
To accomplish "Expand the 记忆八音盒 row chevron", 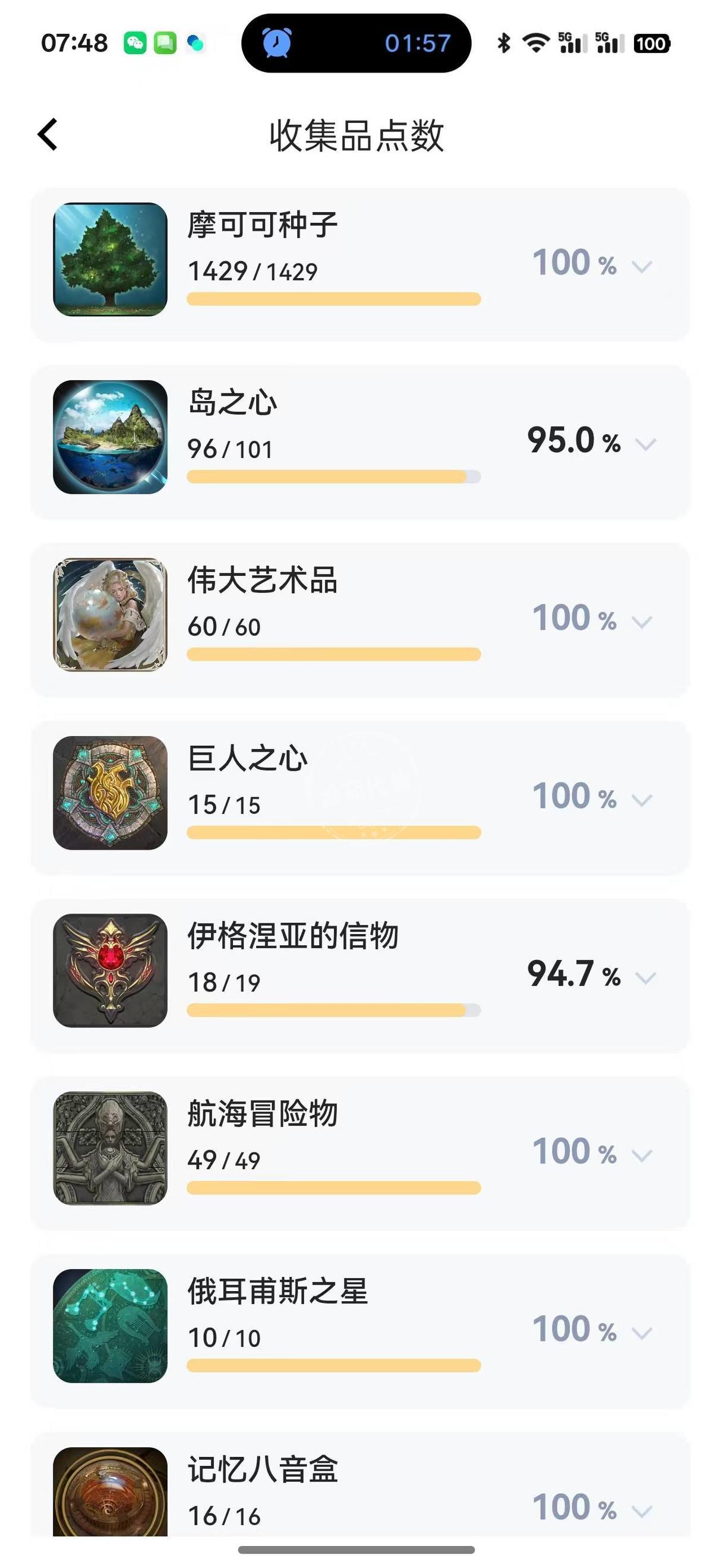I will (642, 1511).
